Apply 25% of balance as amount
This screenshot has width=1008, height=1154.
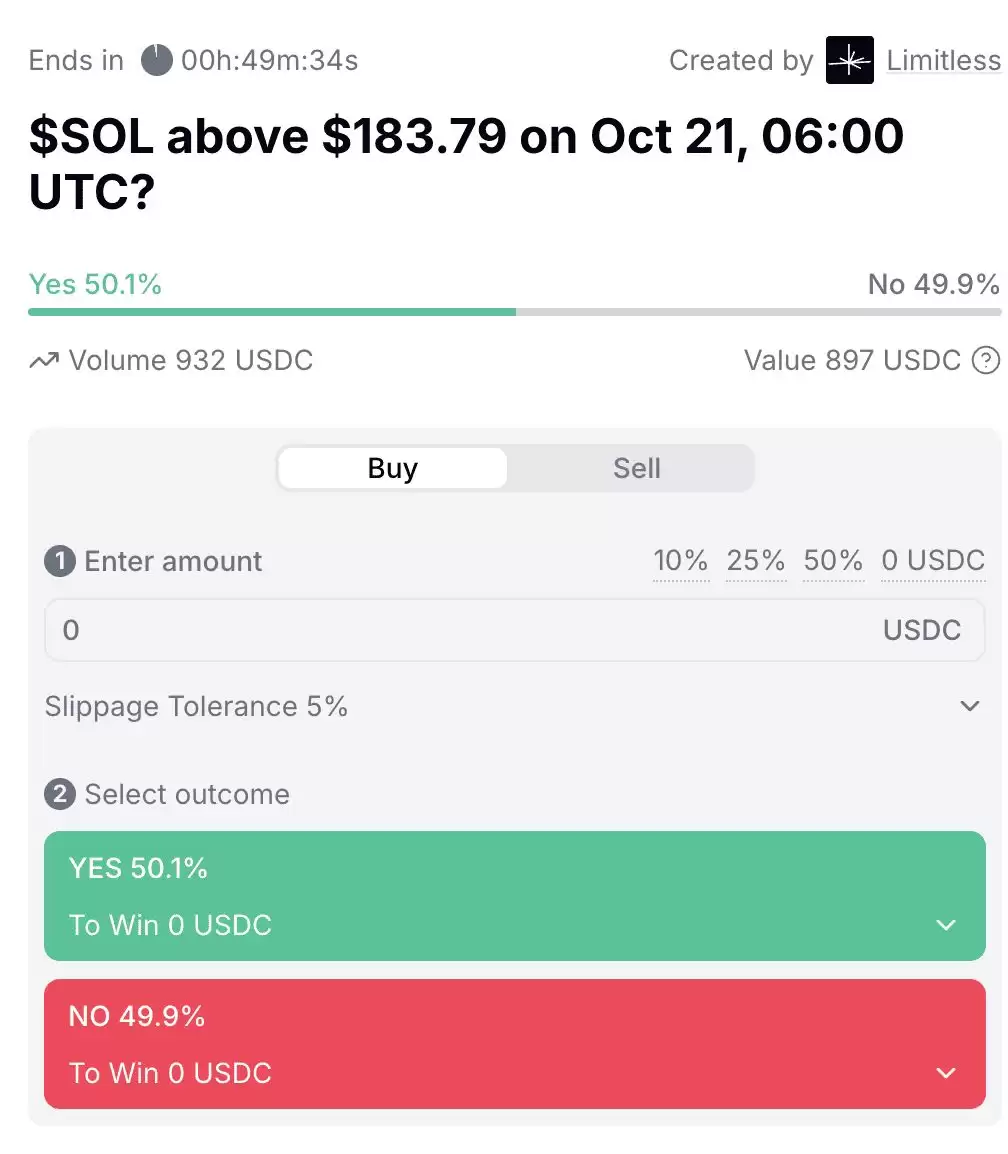pos(756,561)
